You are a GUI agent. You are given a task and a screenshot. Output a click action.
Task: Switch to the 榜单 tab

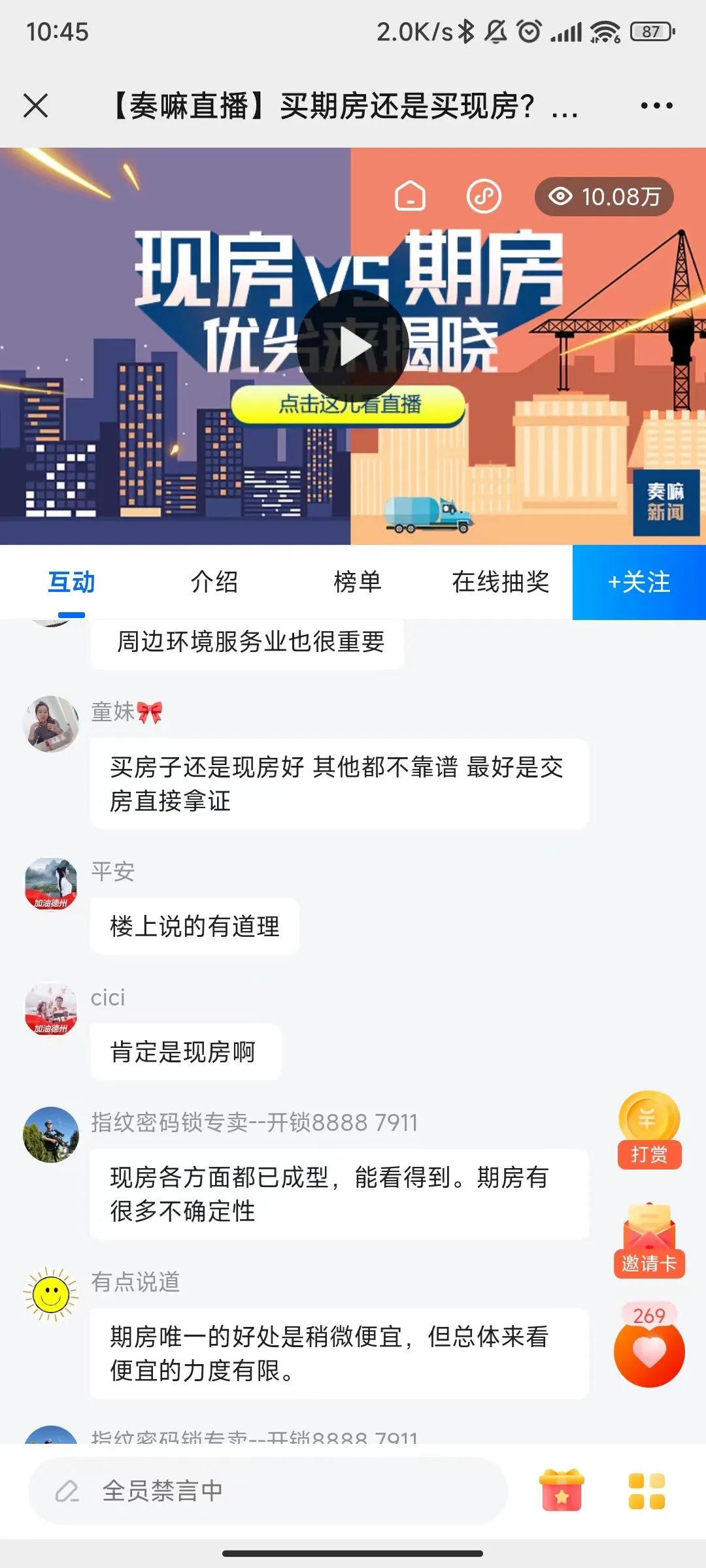357,582
